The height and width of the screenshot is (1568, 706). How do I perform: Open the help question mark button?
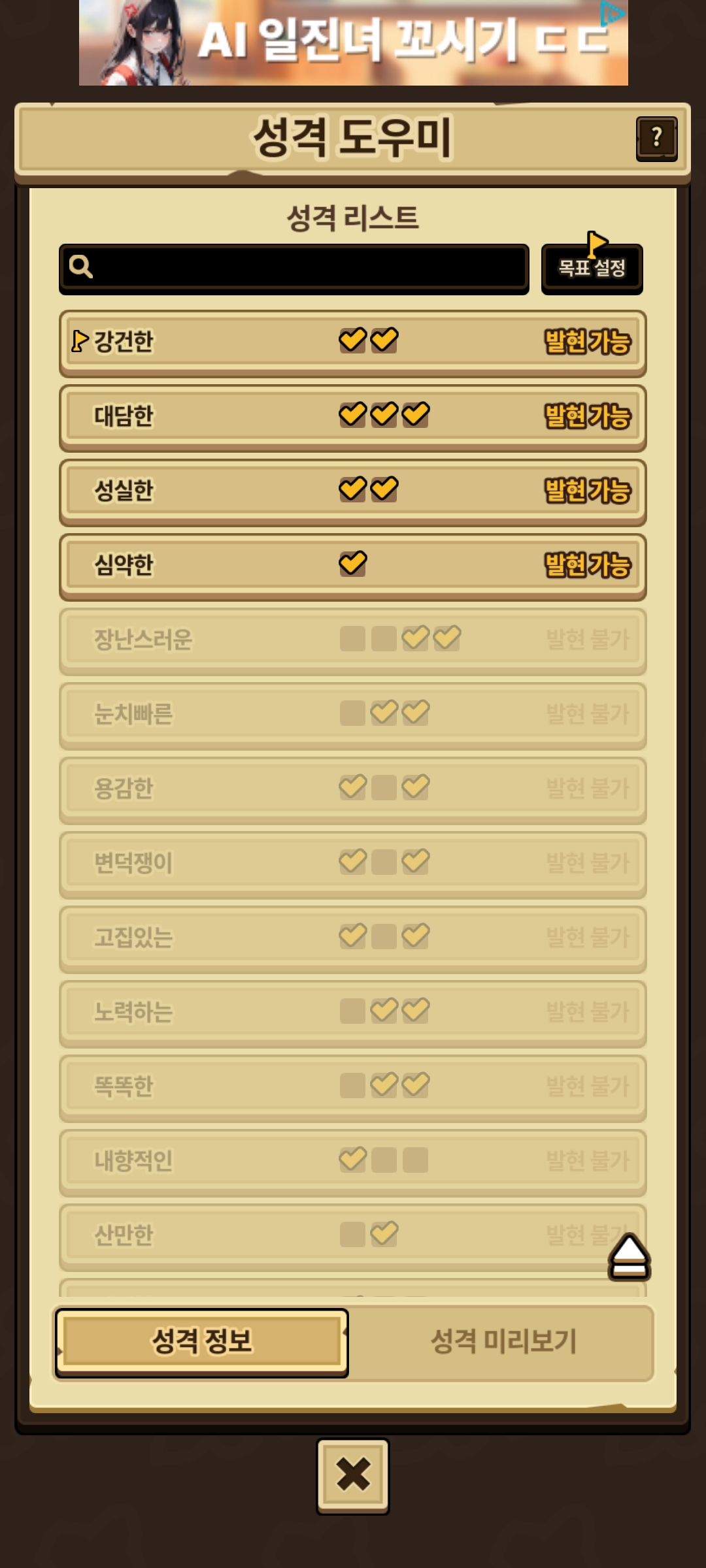[x=656, y=138]
